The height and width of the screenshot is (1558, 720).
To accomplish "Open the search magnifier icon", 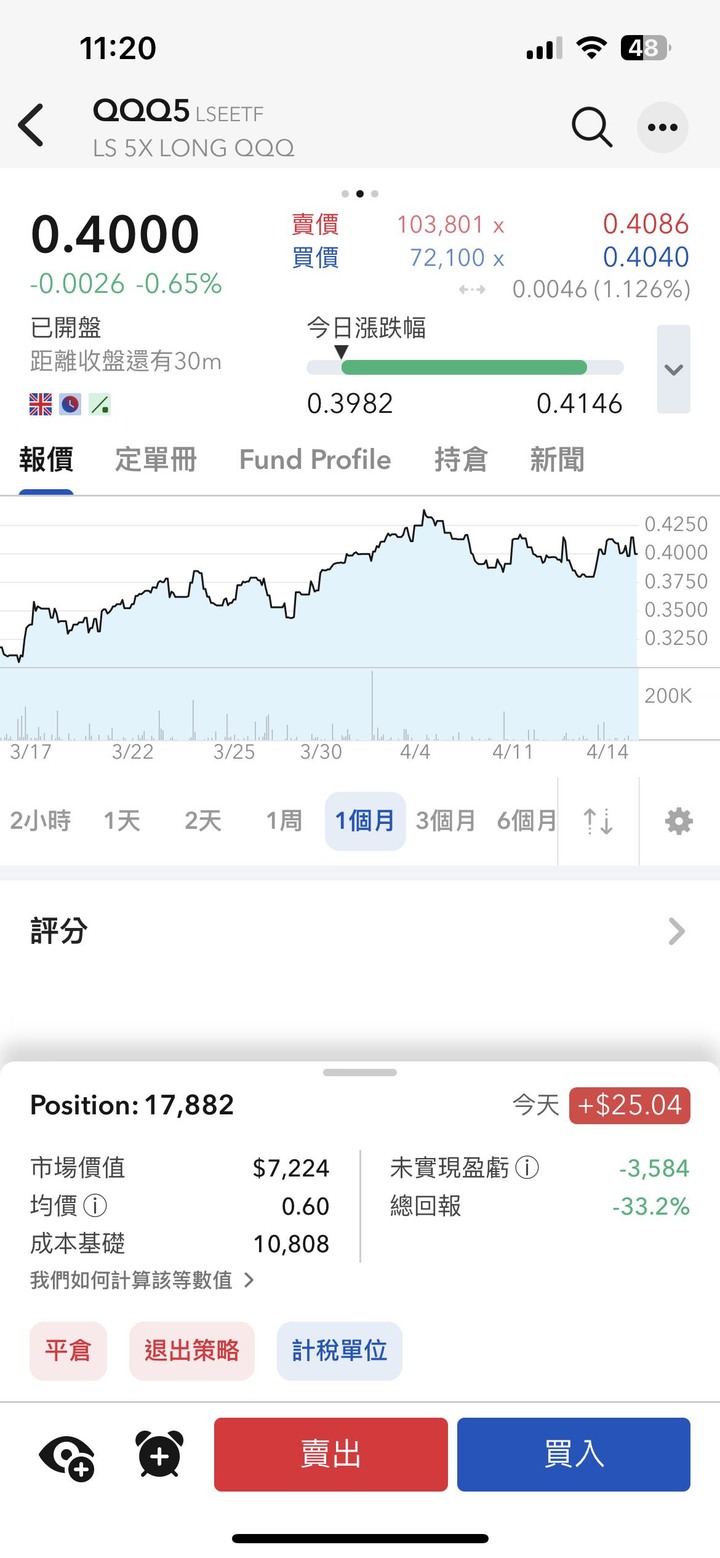I will pyautogui.click(x=591, y=128).
